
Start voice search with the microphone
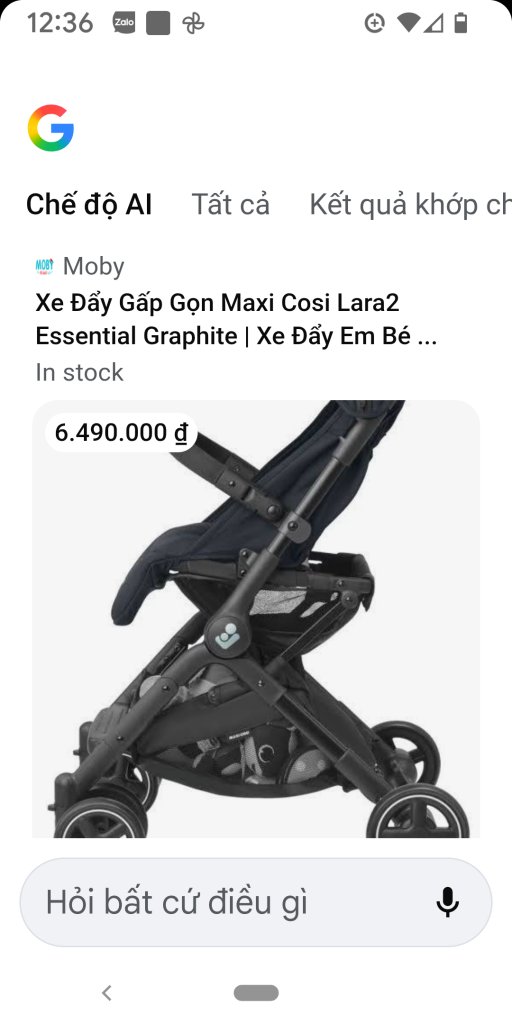447,902
